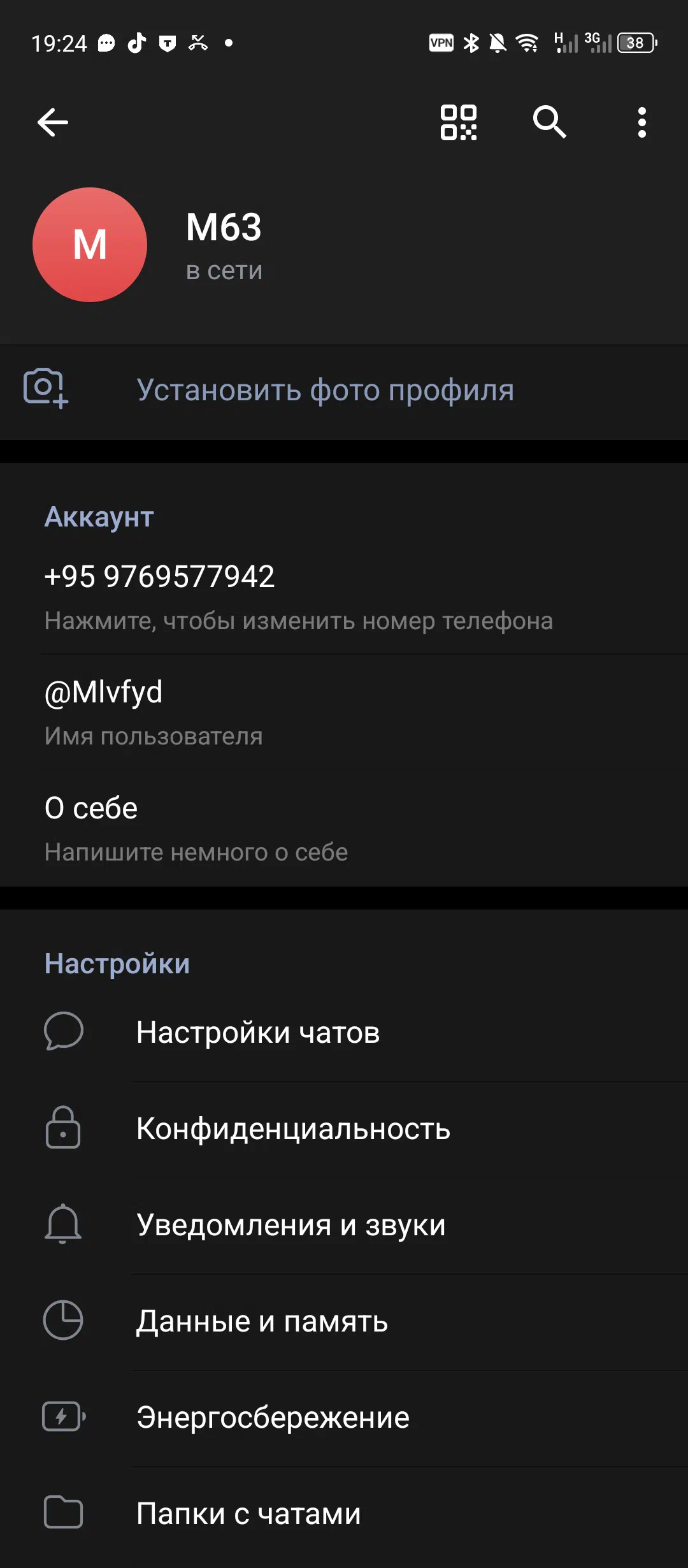Open Конфиденциальность settings
The image size is (688, 1568).
344,1129
